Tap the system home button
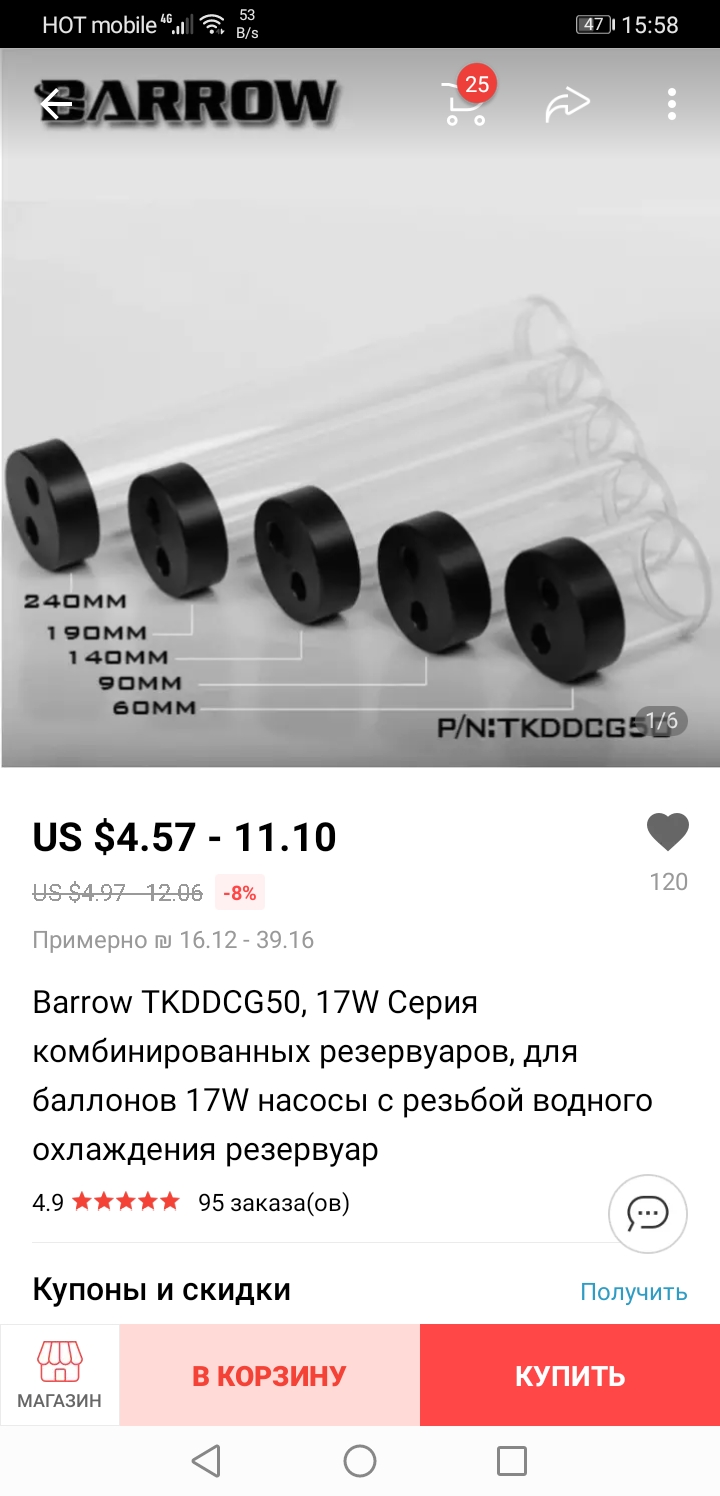Image resolution: width=720 pixels, height=1496 pixels. [360, 1461]
